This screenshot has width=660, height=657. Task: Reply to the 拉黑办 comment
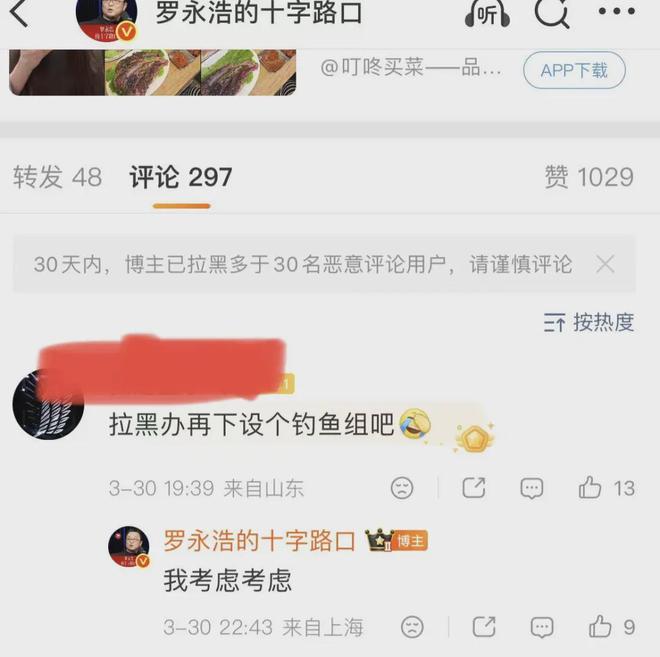[x=532, y=488]
